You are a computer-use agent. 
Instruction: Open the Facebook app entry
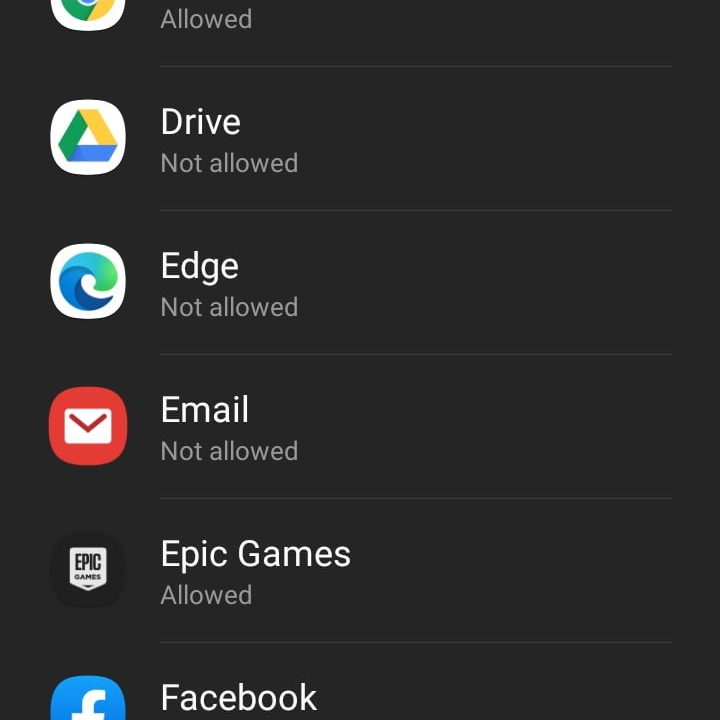tap(360, 698)
